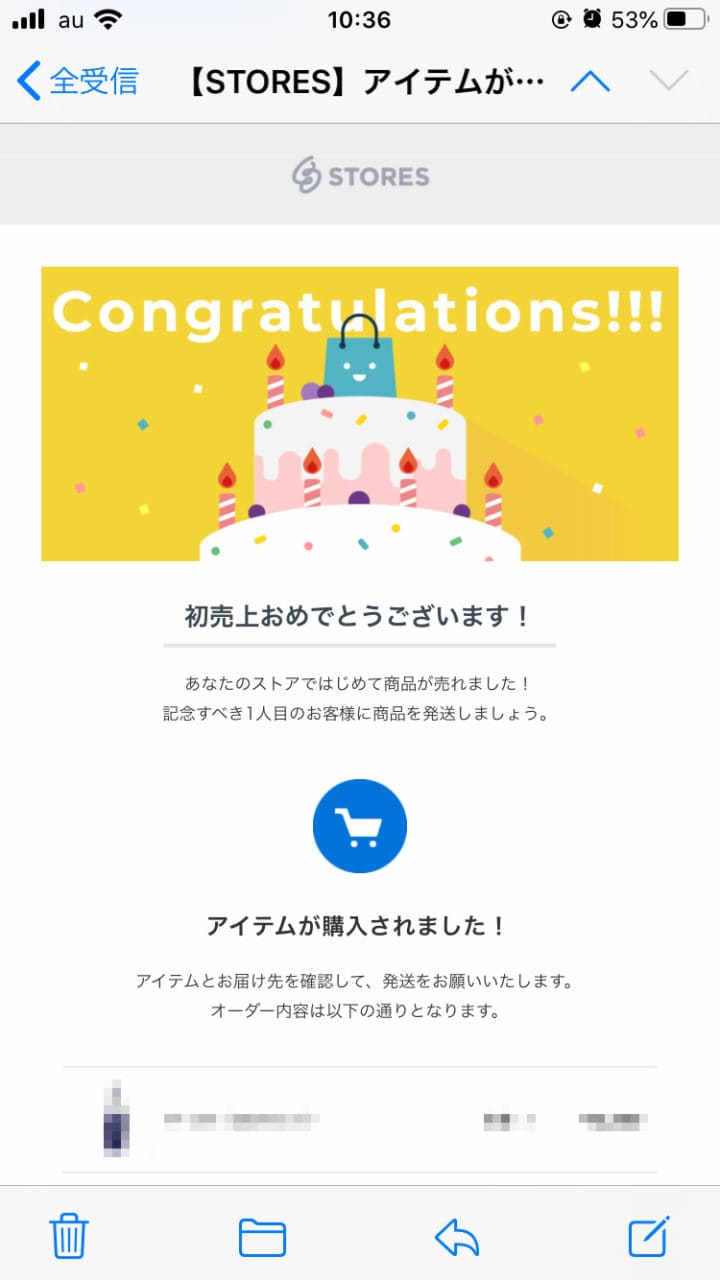
Task: Open the previous message with up arrow
Action: [590, 81]
